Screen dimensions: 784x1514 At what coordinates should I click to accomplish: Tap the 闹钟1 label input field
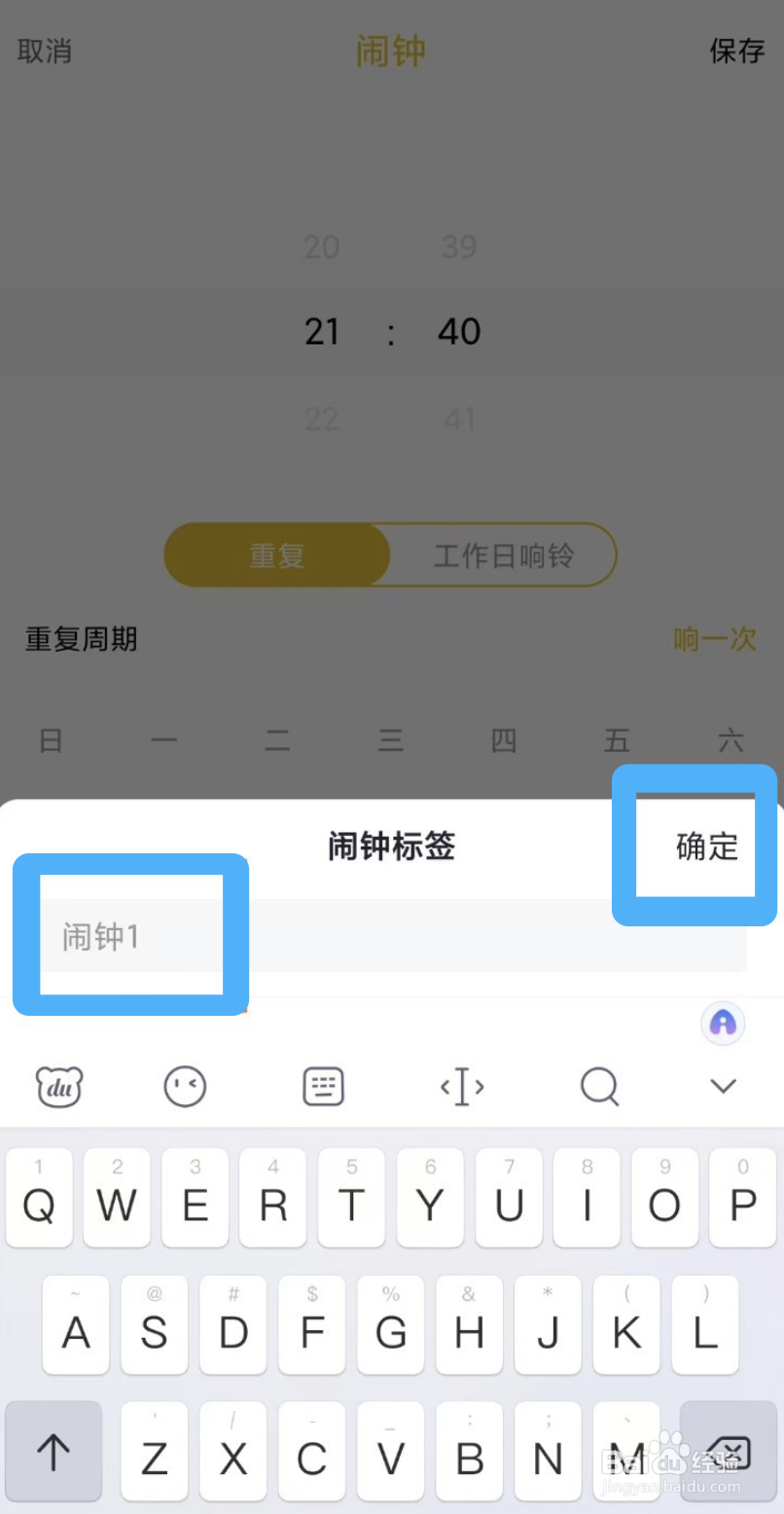point(129,934)
